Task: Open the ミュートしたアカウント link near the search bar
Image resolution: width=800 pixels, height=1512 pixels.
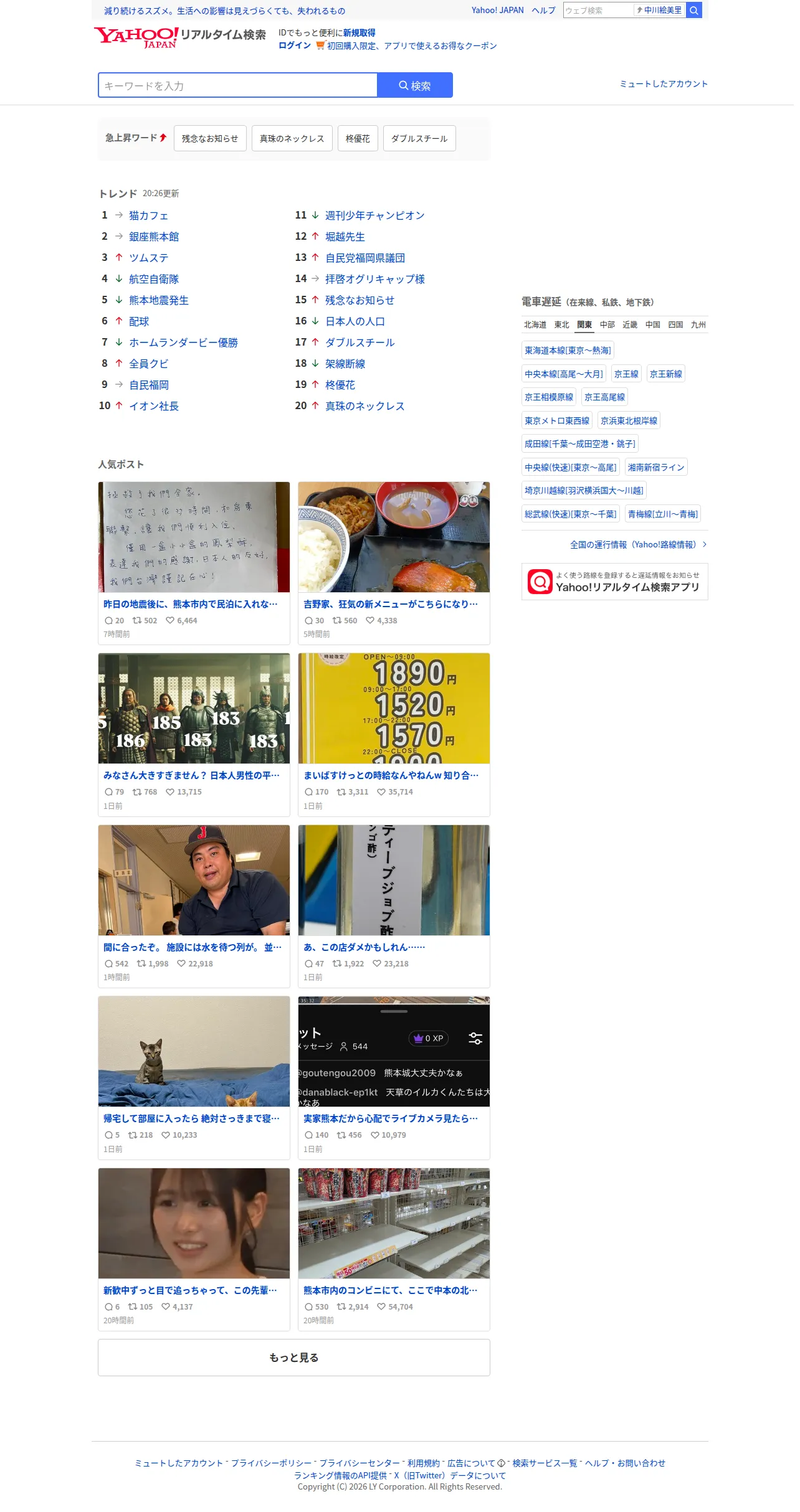Action: (664, 84)
